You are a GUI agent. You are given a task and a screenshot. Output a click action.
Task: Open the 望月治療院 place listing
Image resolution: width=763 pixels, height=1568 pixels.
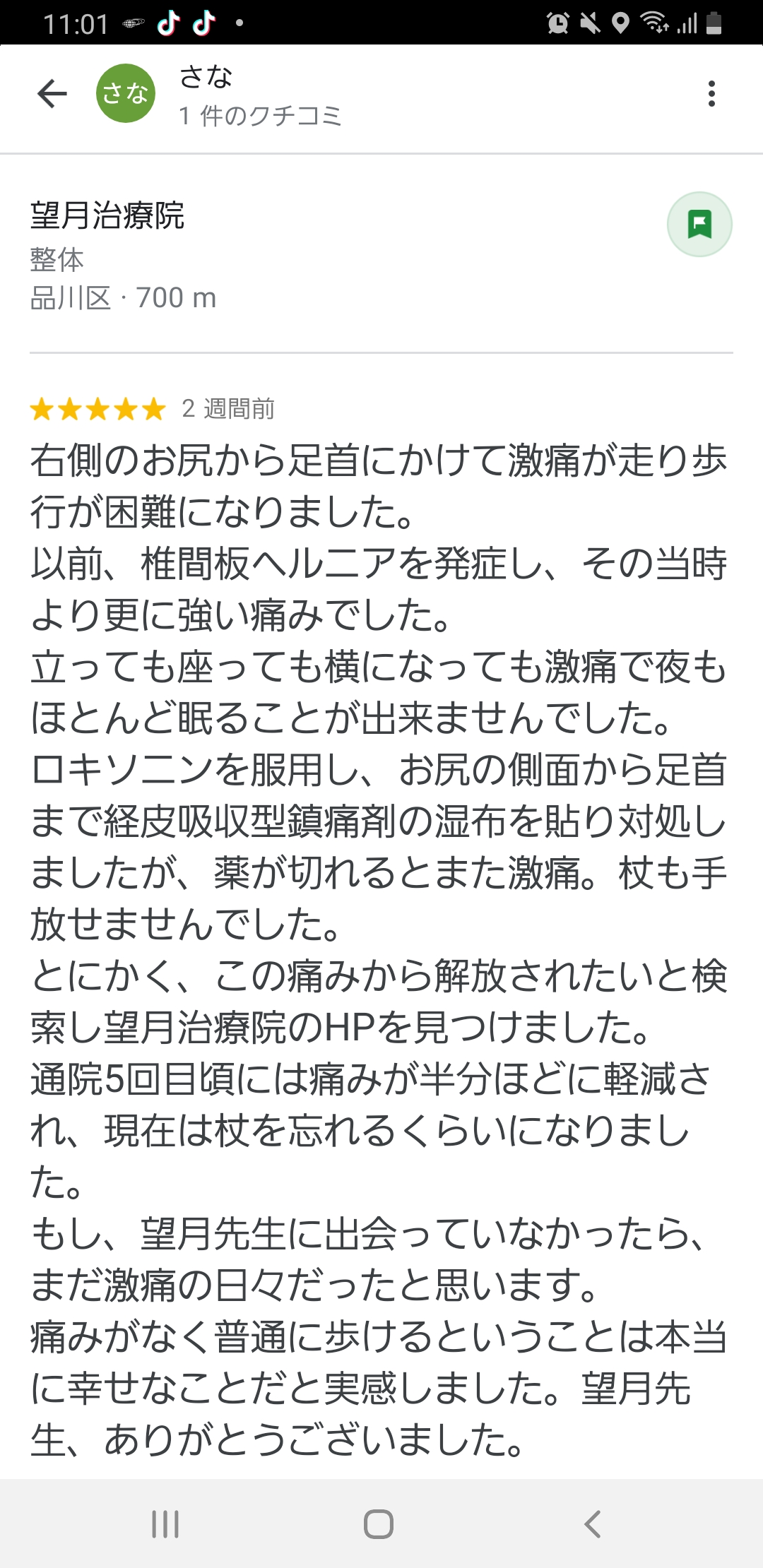(107, 215)
